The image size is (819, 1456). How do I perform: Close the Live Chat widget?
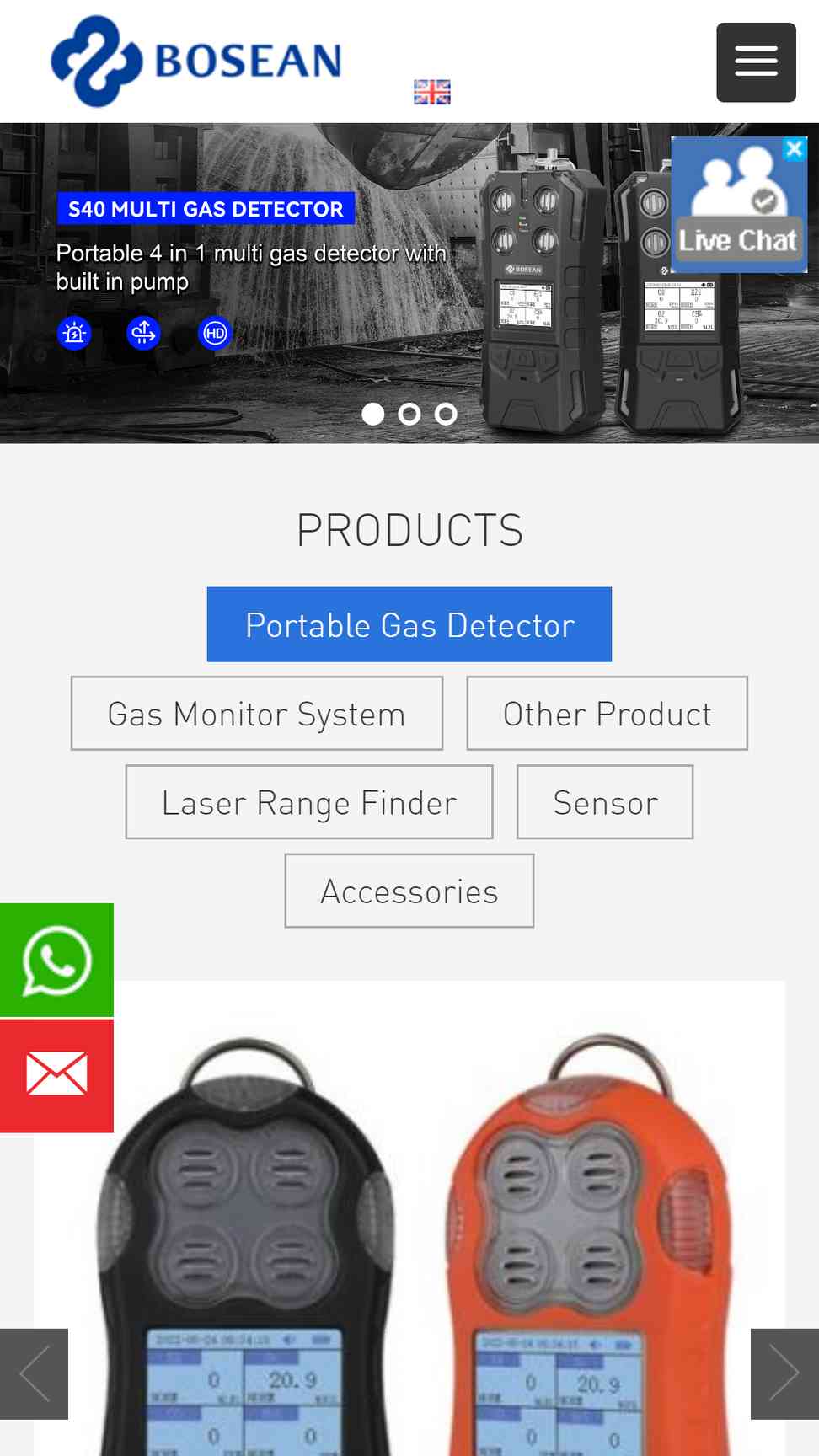coord(794,149)
